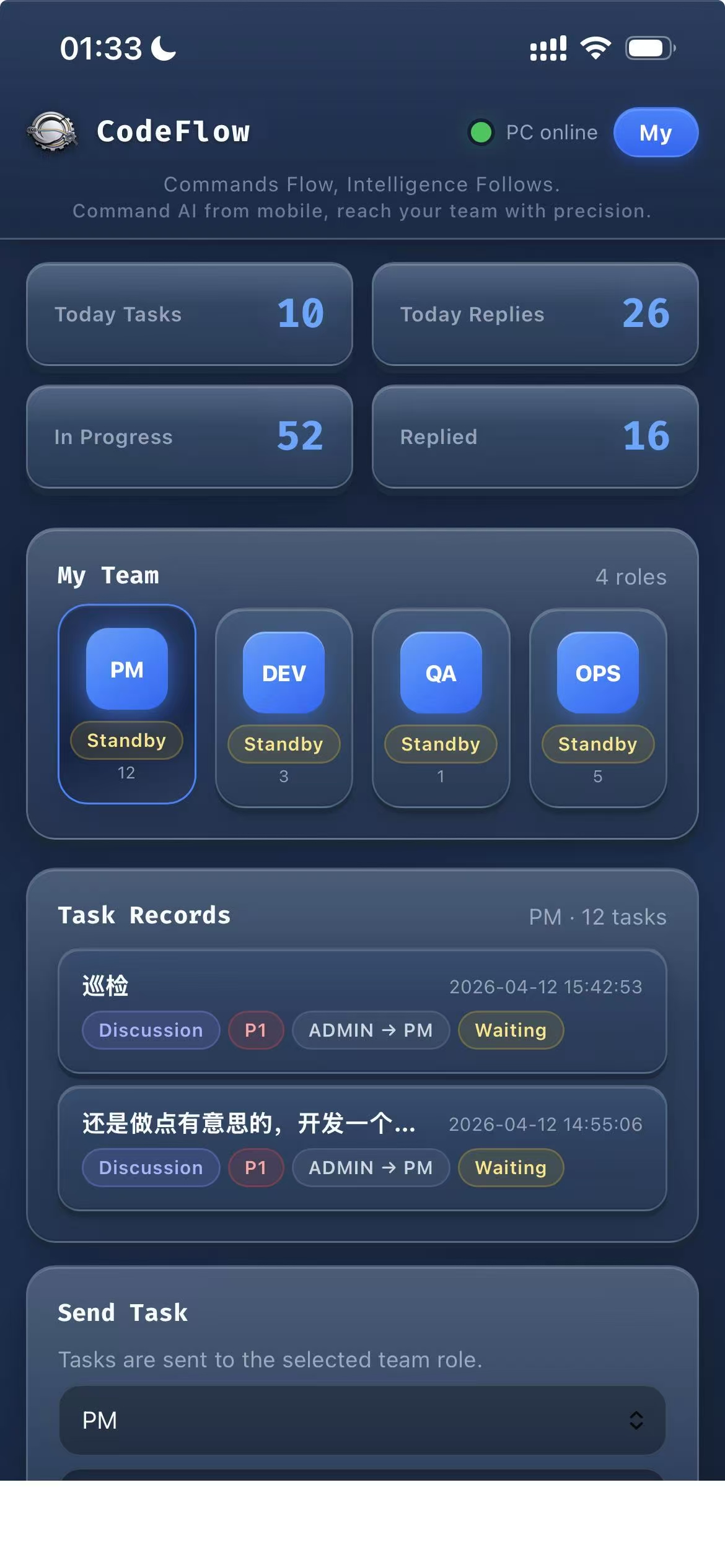The height and width of the screenshot is (1568, 725).
Task: Open the My account button
Action: pos(656,132)
